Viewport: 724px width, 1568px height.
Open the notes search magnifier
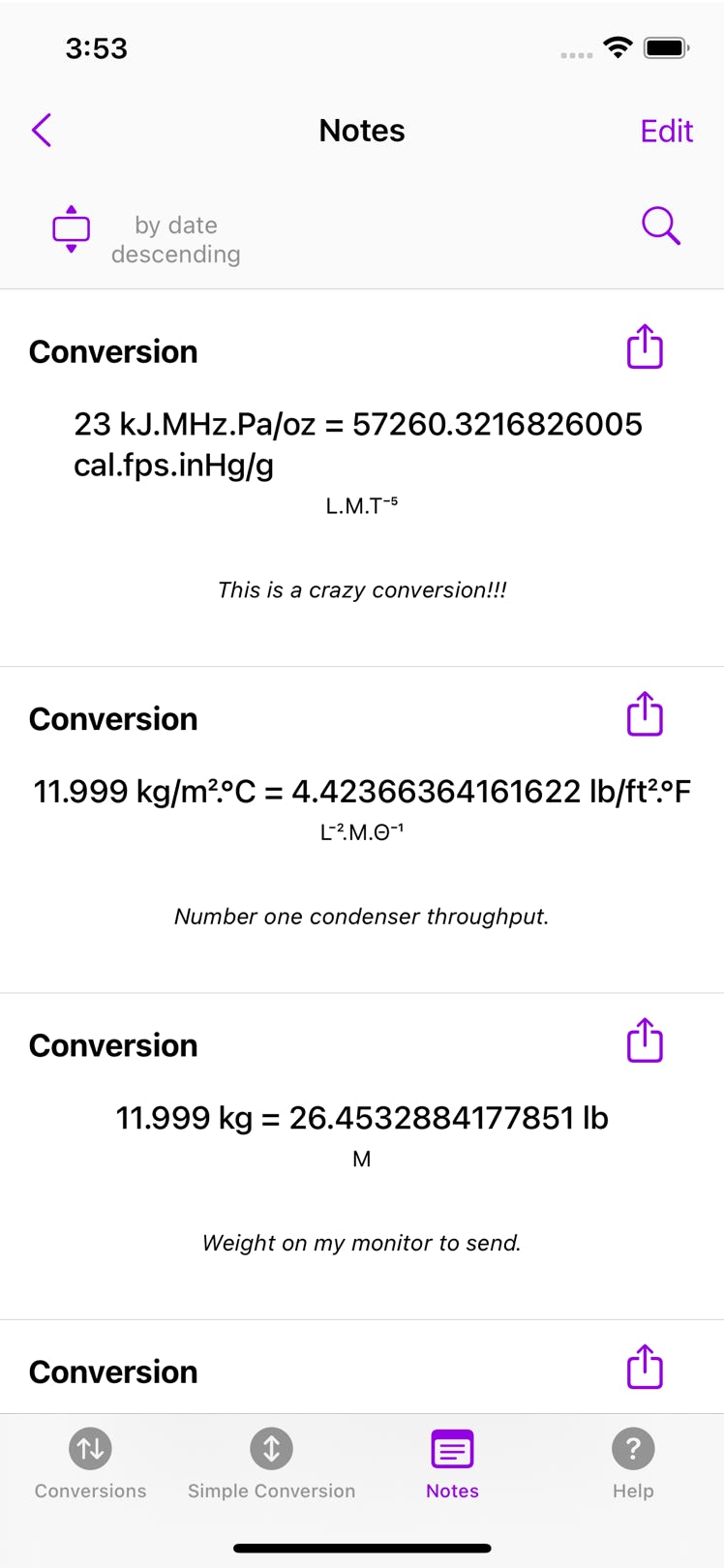[x=661, y=226]
